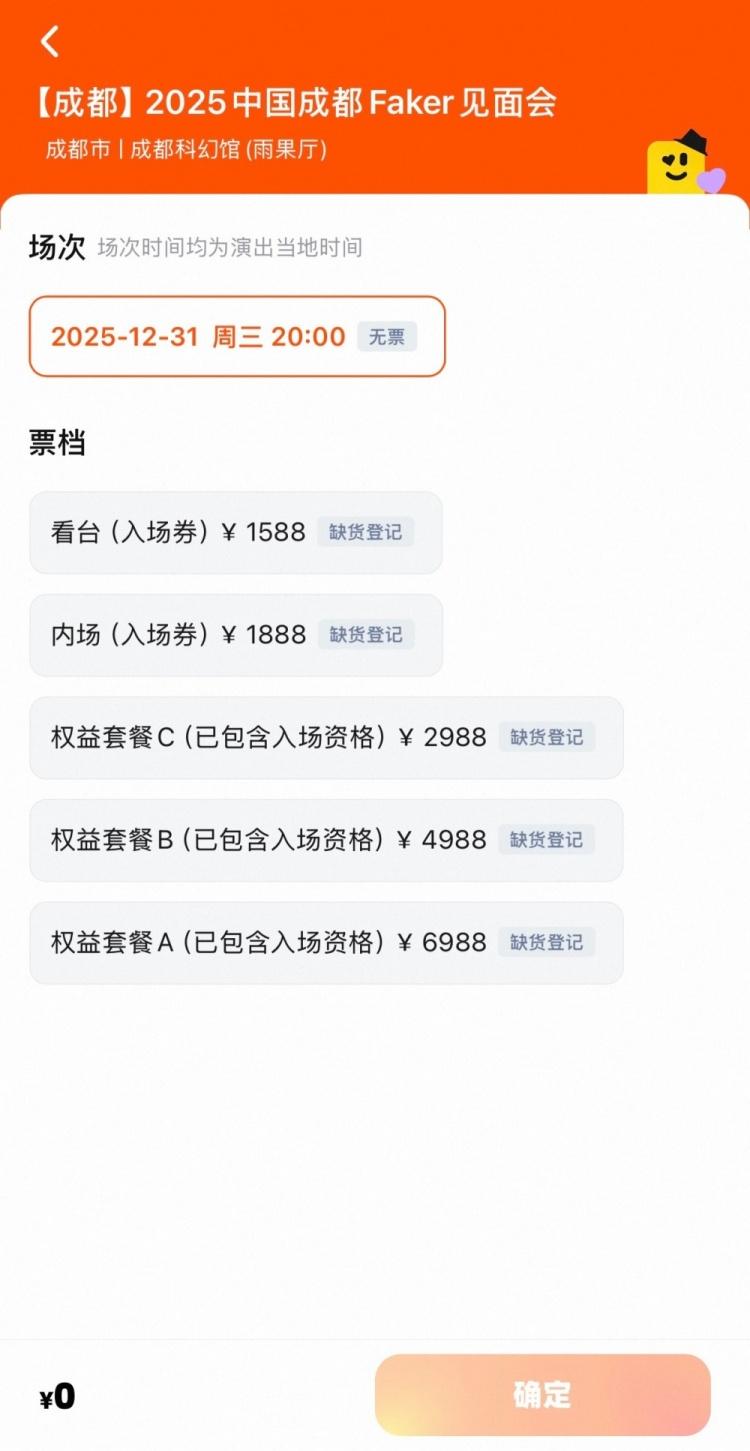Choose the 内场 ¥1888 ticket tier
750x1451 pixels.
click(x=236, y=635)
